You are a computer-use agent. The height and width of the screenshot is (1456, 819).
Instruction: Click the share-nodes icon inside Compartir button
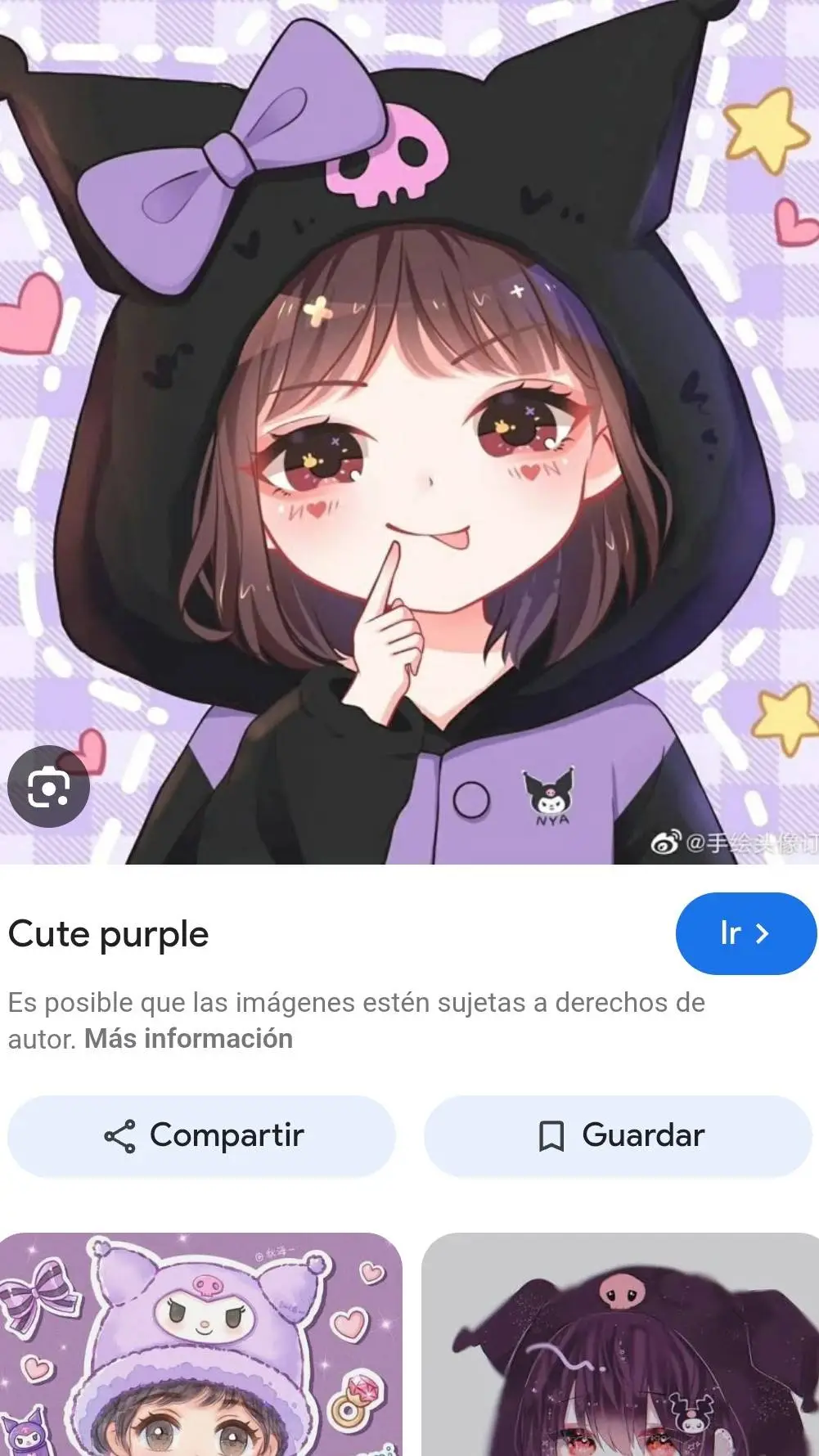119,1135
